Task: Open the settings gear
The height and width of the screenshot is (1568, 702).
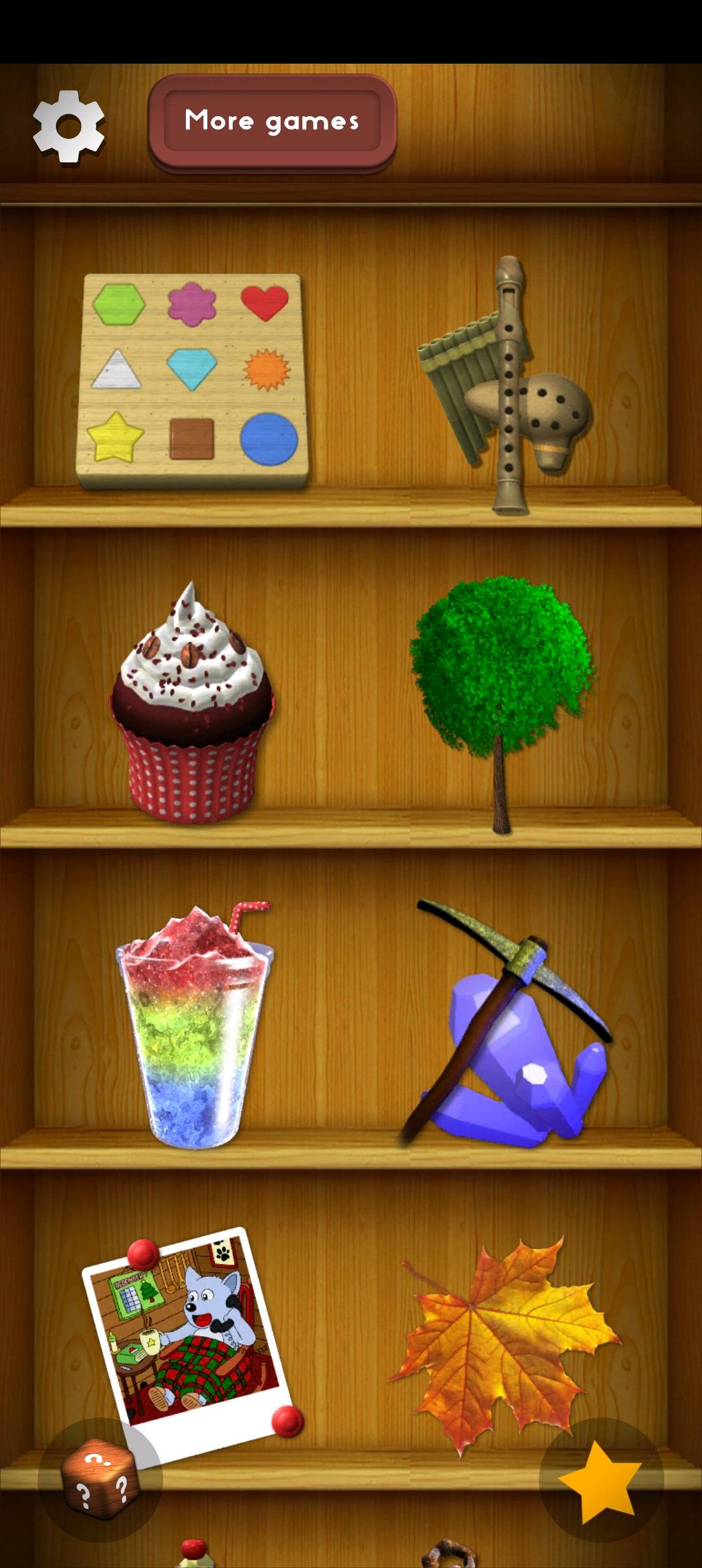Action: pos(69,126)
